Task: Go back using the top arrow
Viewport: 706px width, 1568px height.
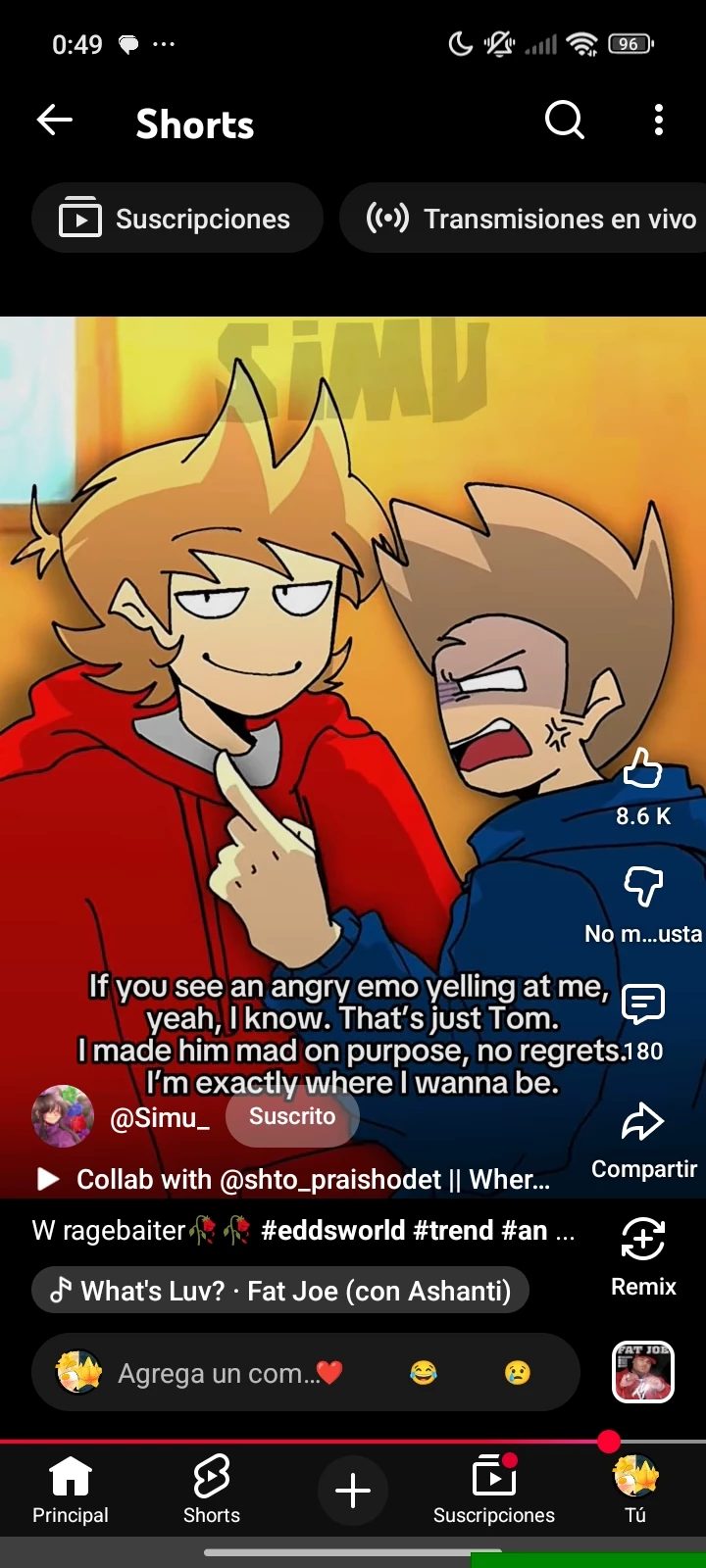Action: tap(55, 121)
